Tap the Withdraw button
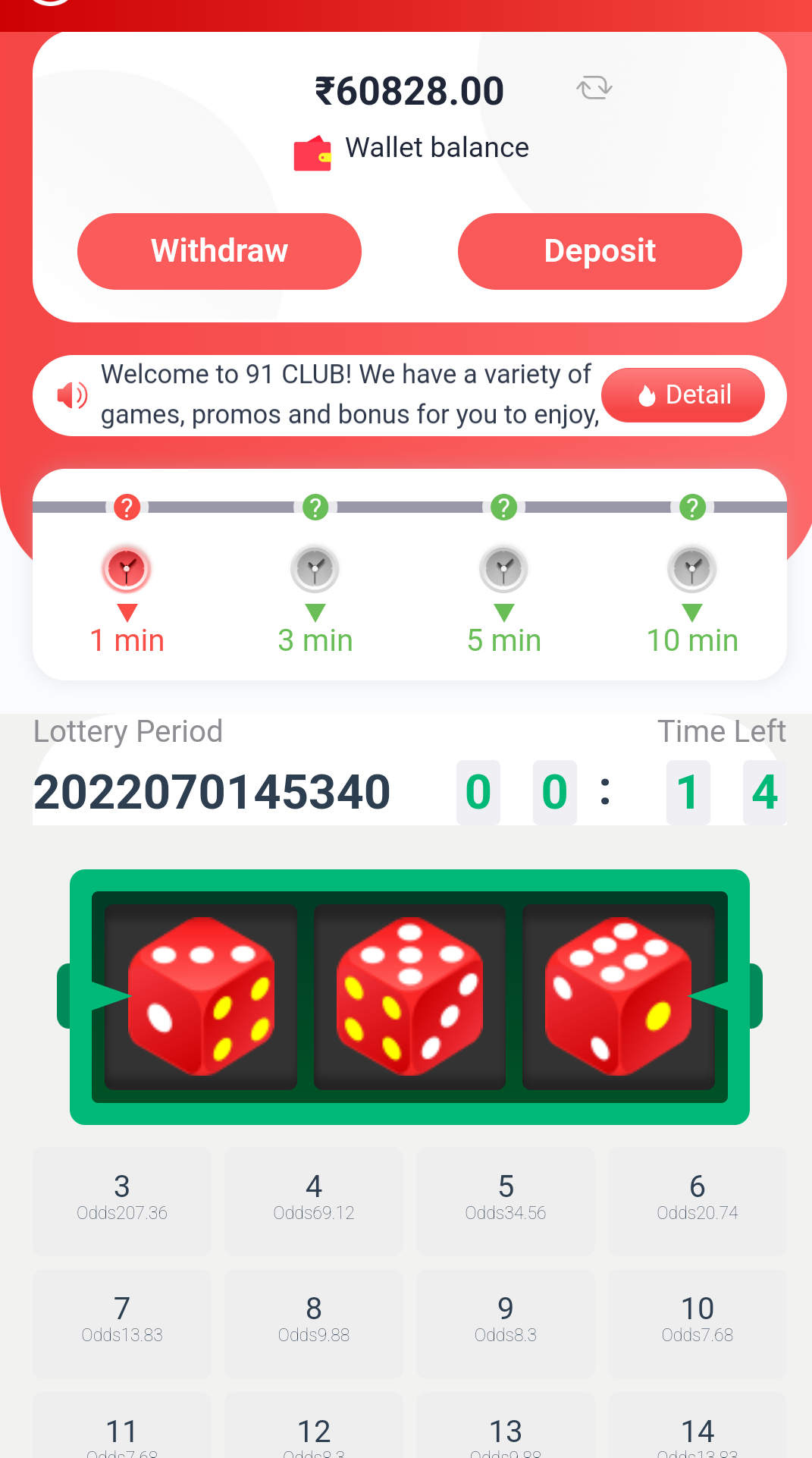Image resolution: width=812 pixels, height=1458 pixels. 219,251
